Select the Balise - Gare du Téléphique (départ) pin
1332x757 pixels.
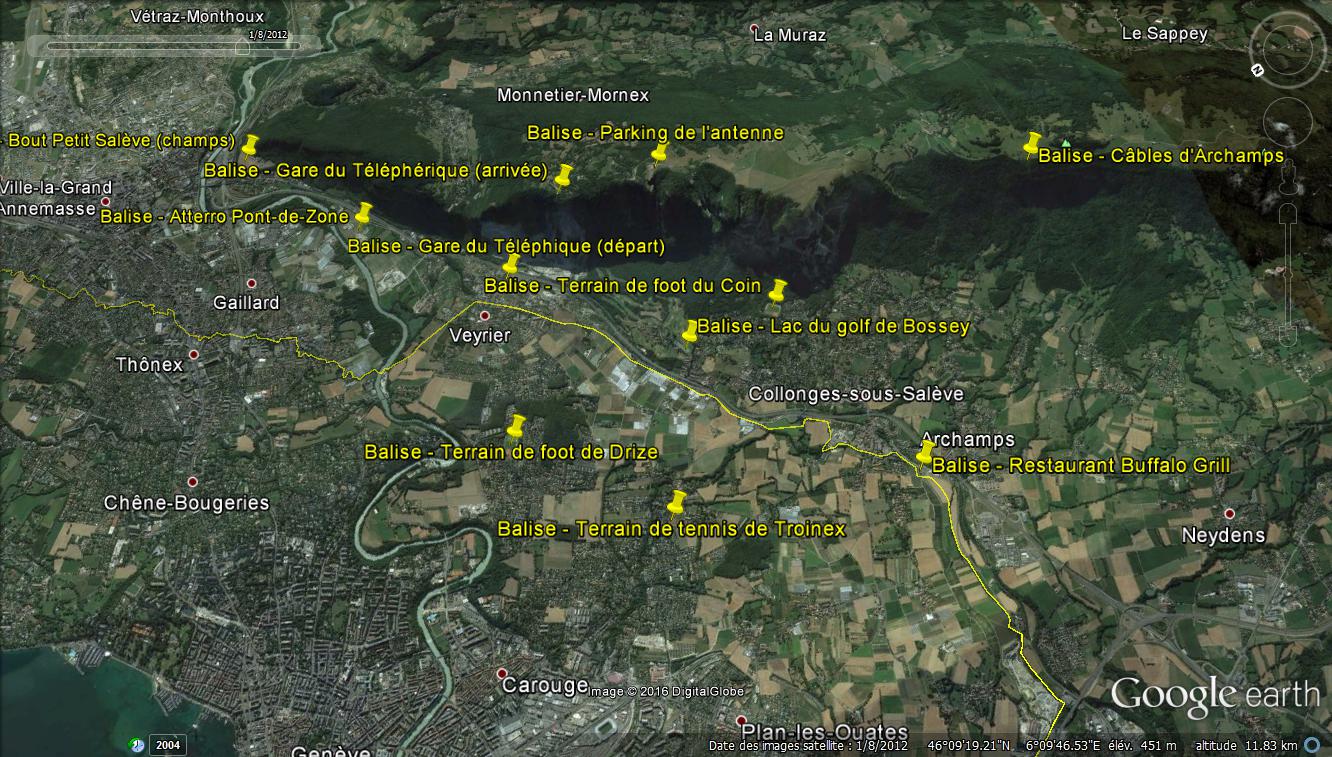click(x=511, y=264)
